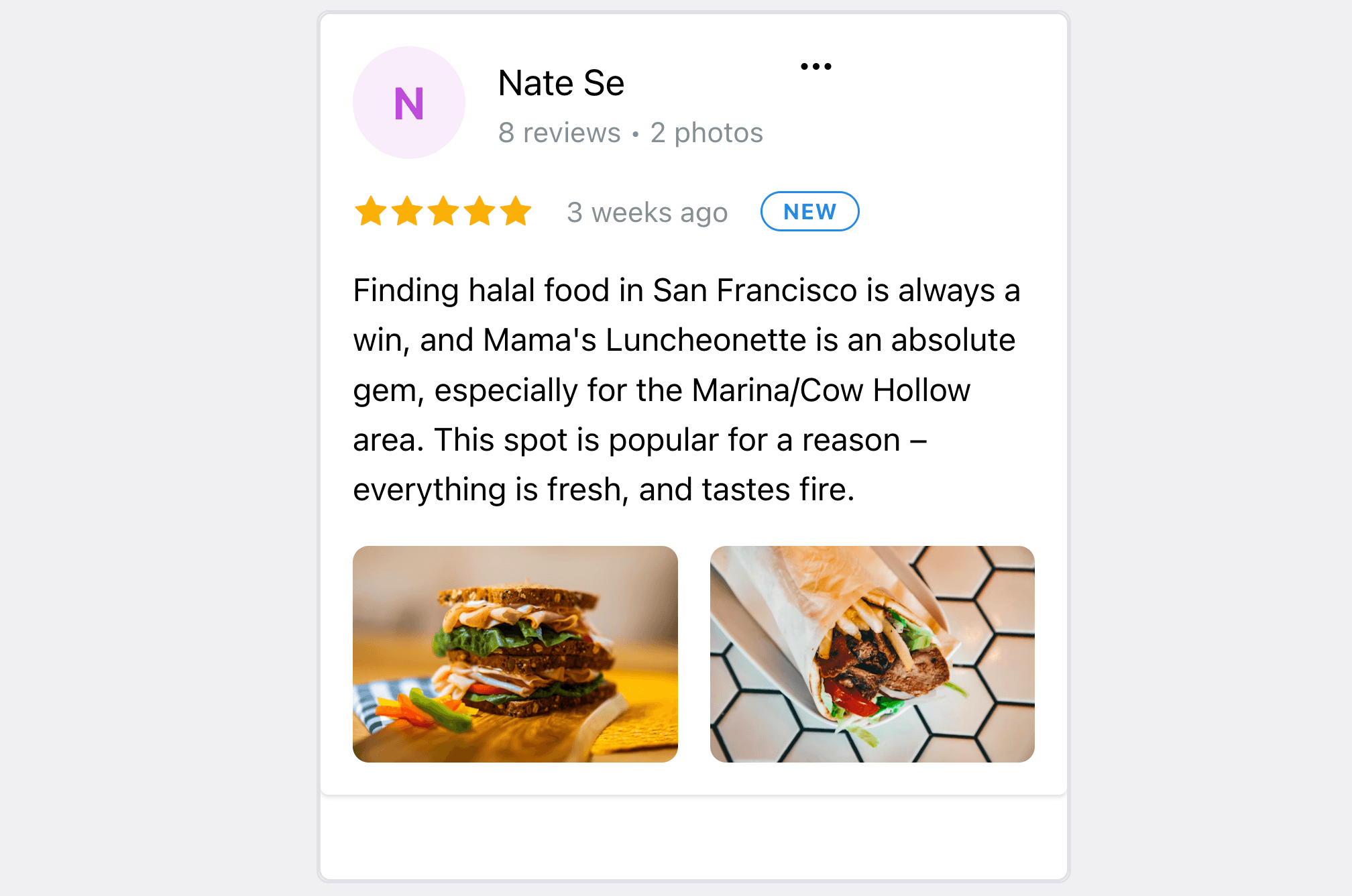
Task: Open the three-dot overflow menu
Action: coord(815,66)
